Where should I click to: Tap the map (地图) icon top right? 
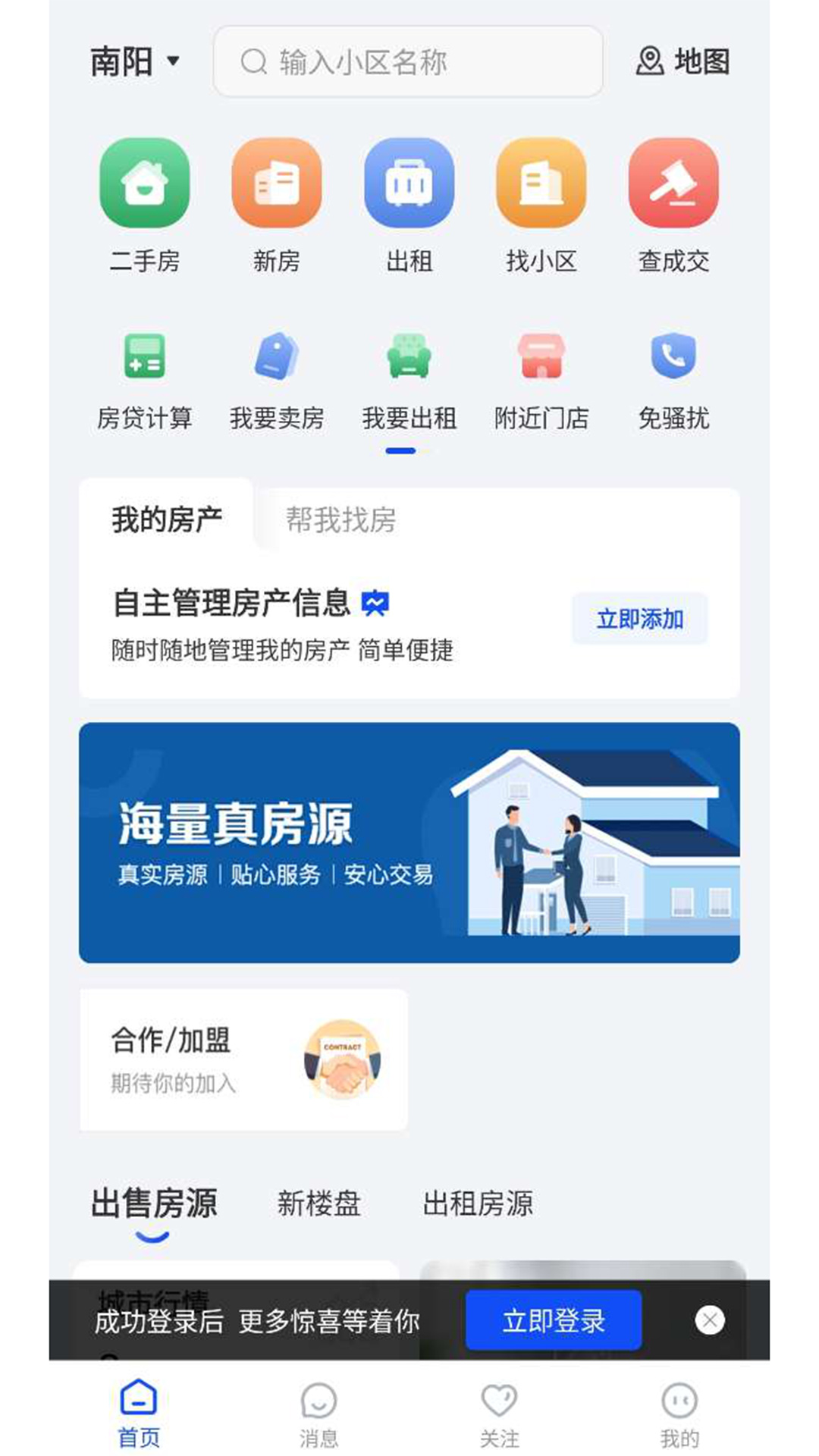(x=682, y=62)
